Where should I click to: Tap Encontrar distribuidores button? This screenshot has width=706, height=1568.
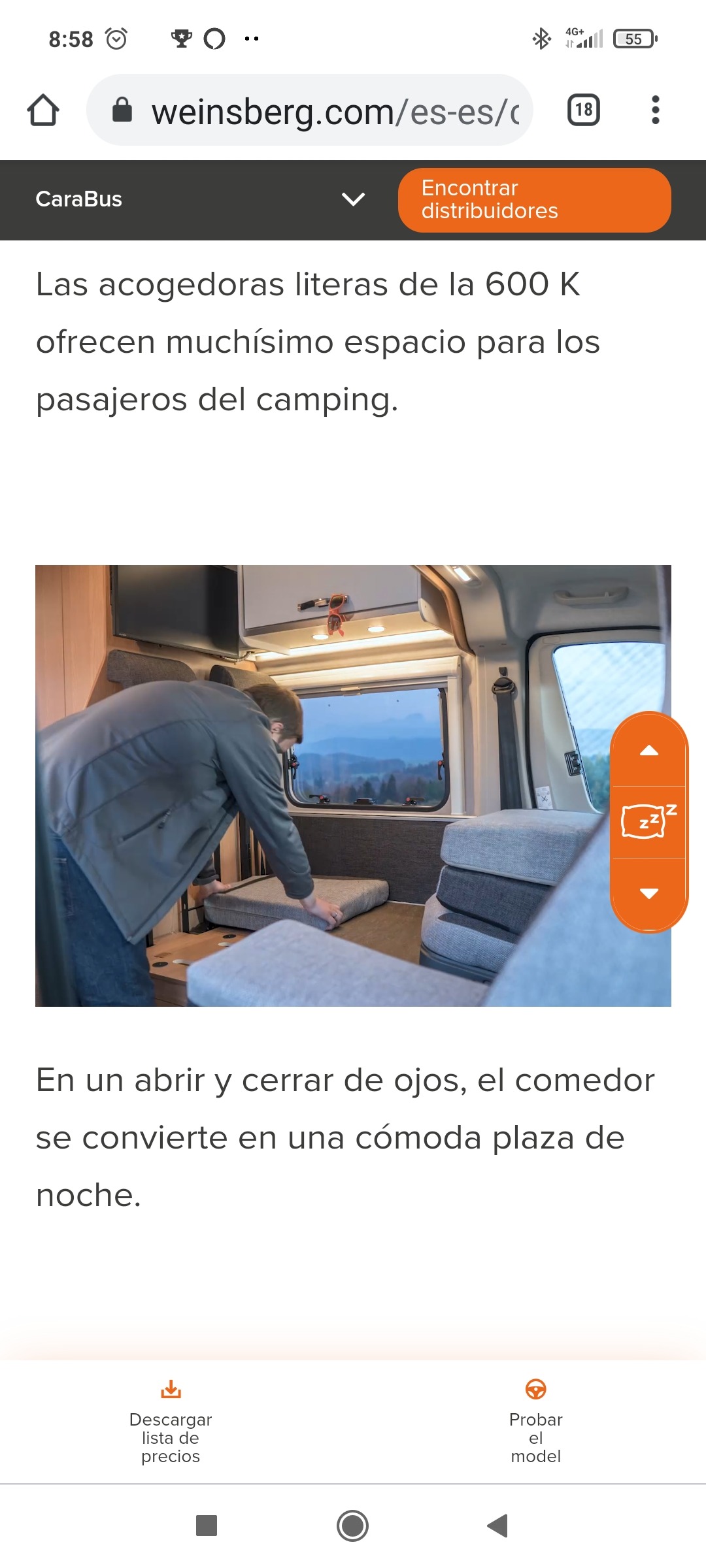[534, 200]
